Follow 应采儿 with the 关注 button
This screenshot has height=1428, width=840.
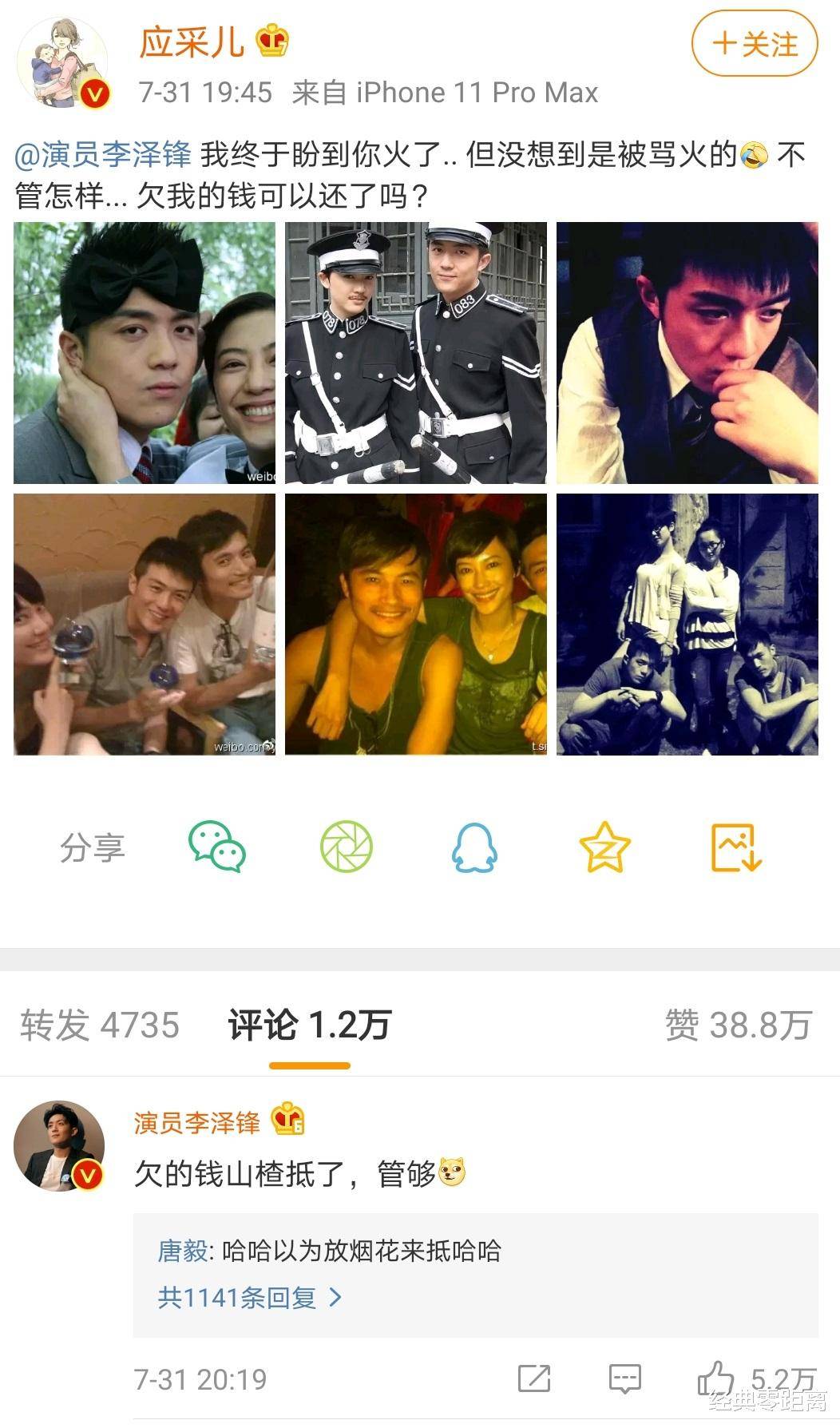pyautogui.click(x=755, y=44)
